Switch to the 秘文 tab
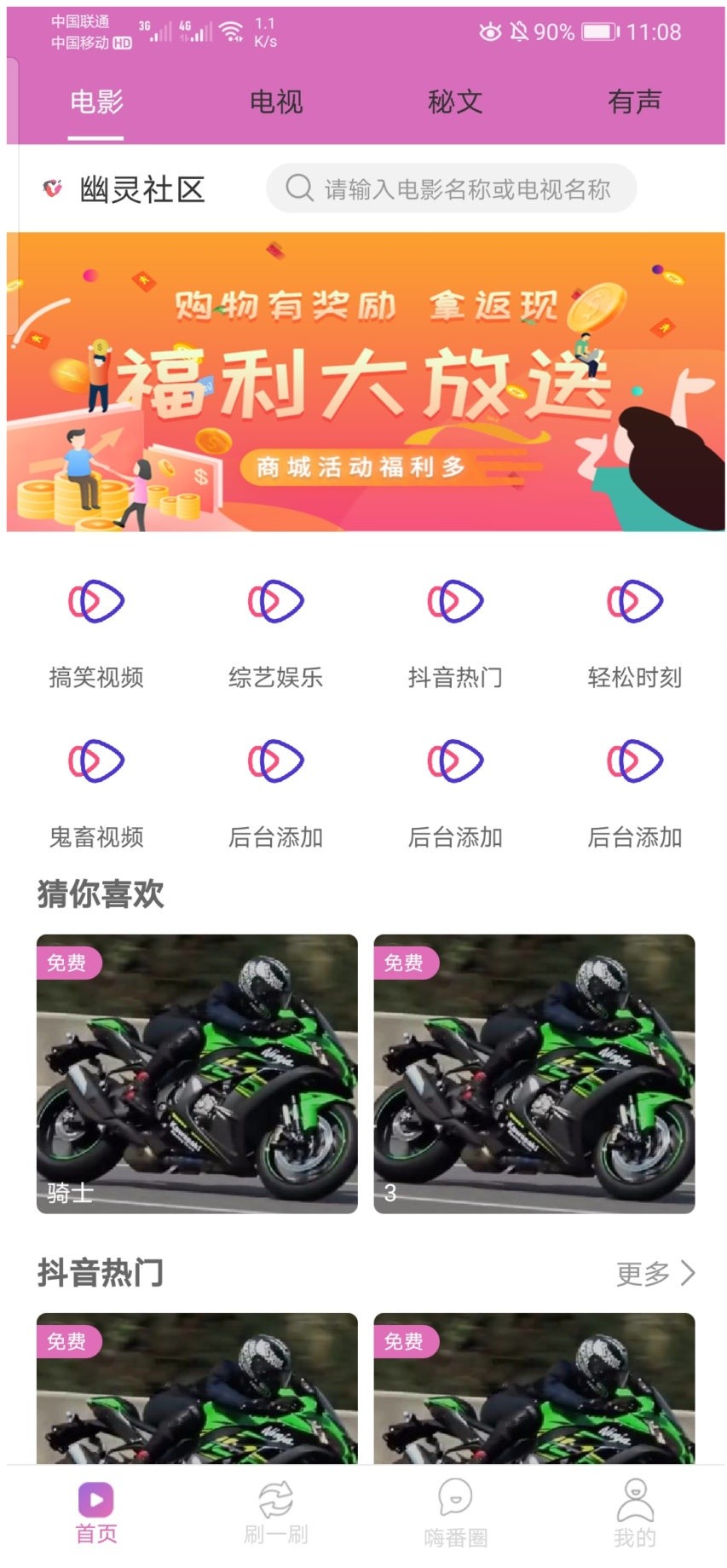This screenshot has width=727, height=1568. tap(455, 102)
